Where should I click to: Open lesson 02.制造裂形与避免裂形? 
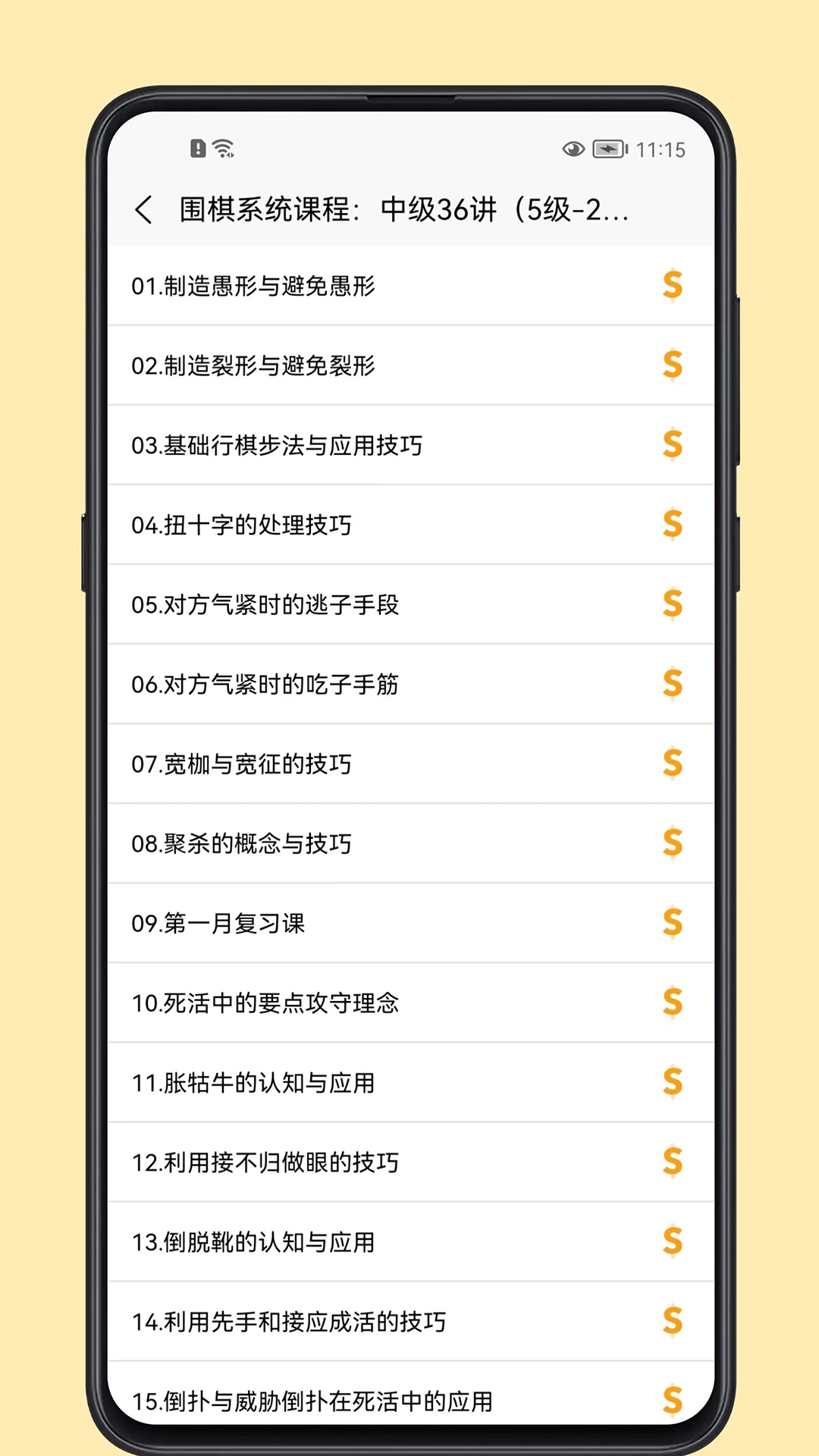pyautogui.click(x=253, y=366)
